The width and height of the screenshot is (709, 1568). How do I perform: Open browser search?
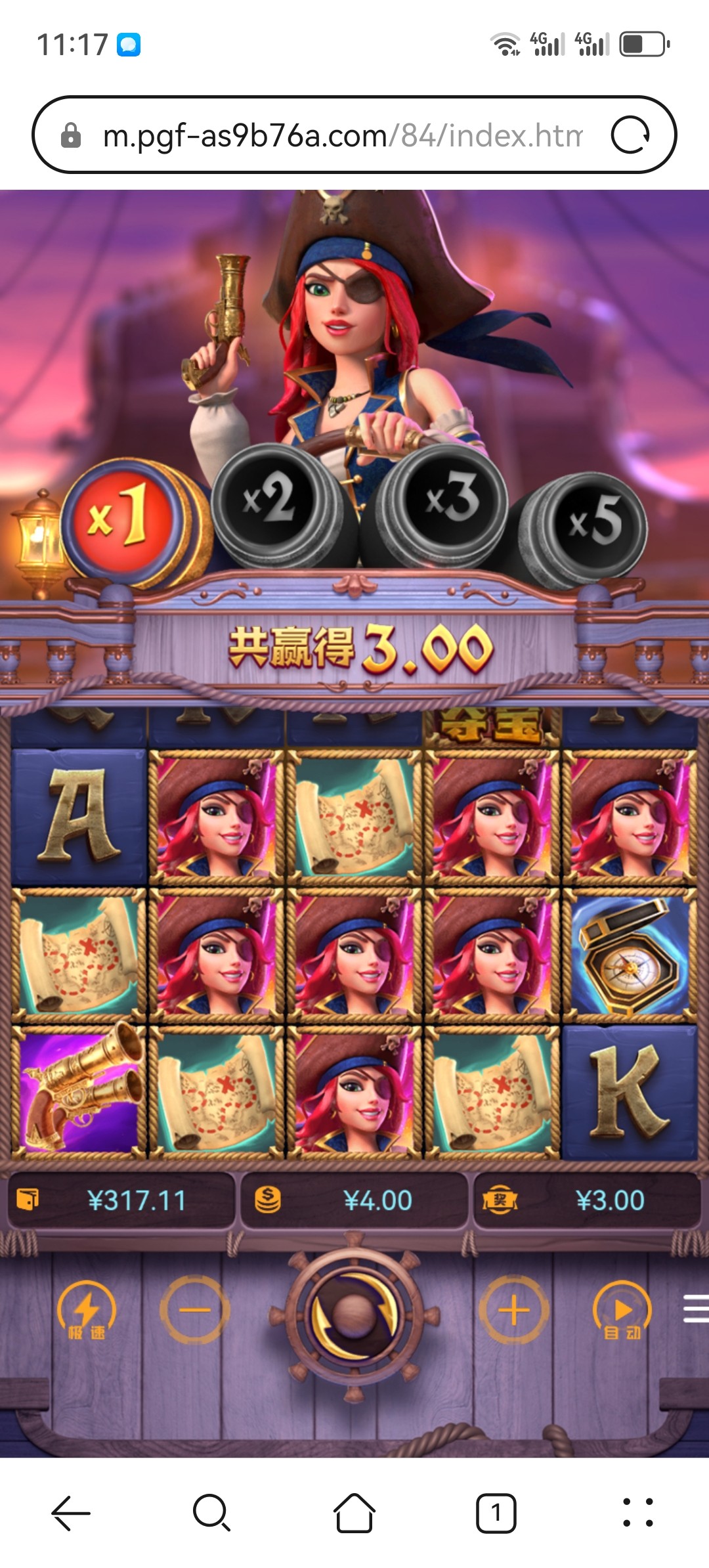click(x=211, y=1513)
